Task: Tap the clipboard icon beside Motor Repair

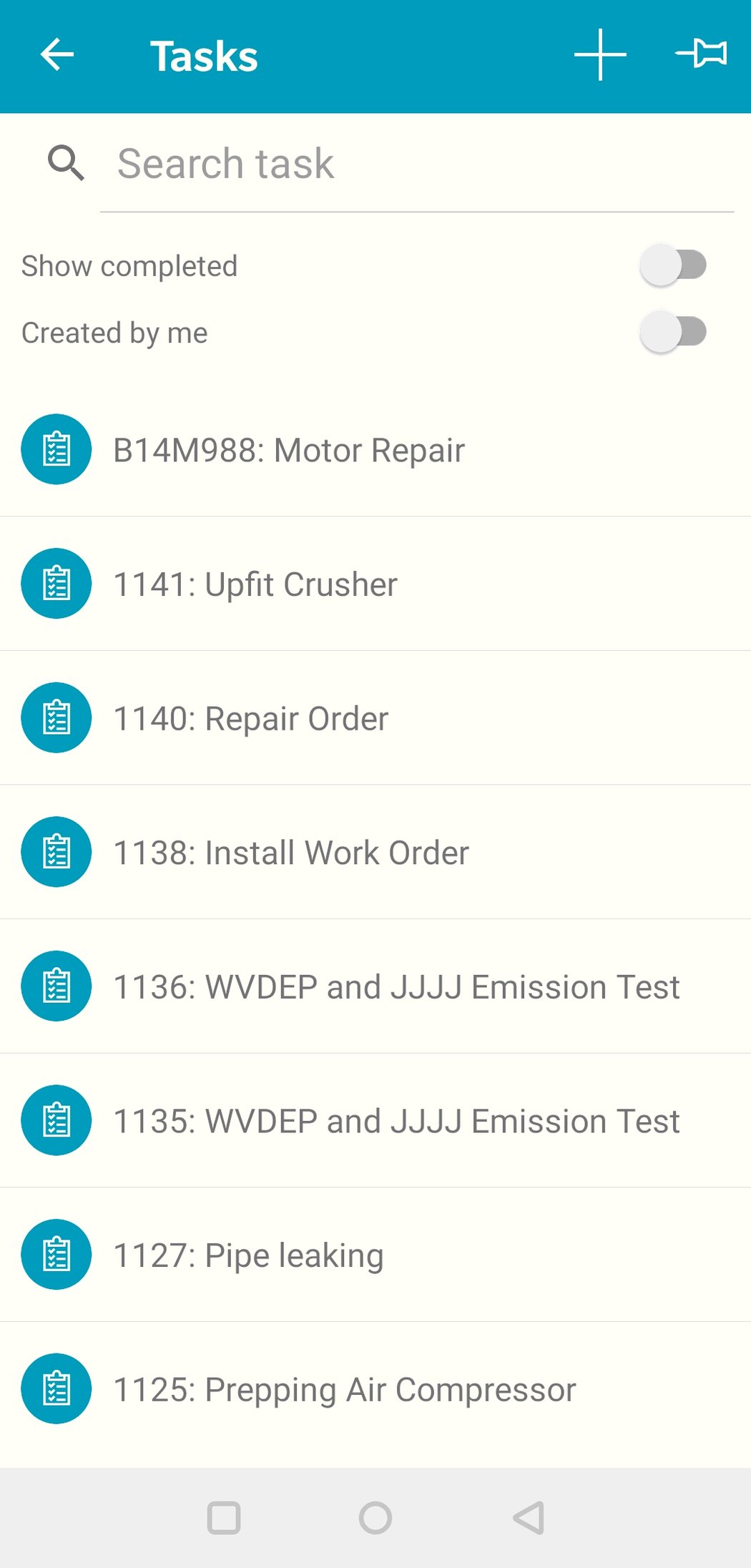Action: pos(56,449)
